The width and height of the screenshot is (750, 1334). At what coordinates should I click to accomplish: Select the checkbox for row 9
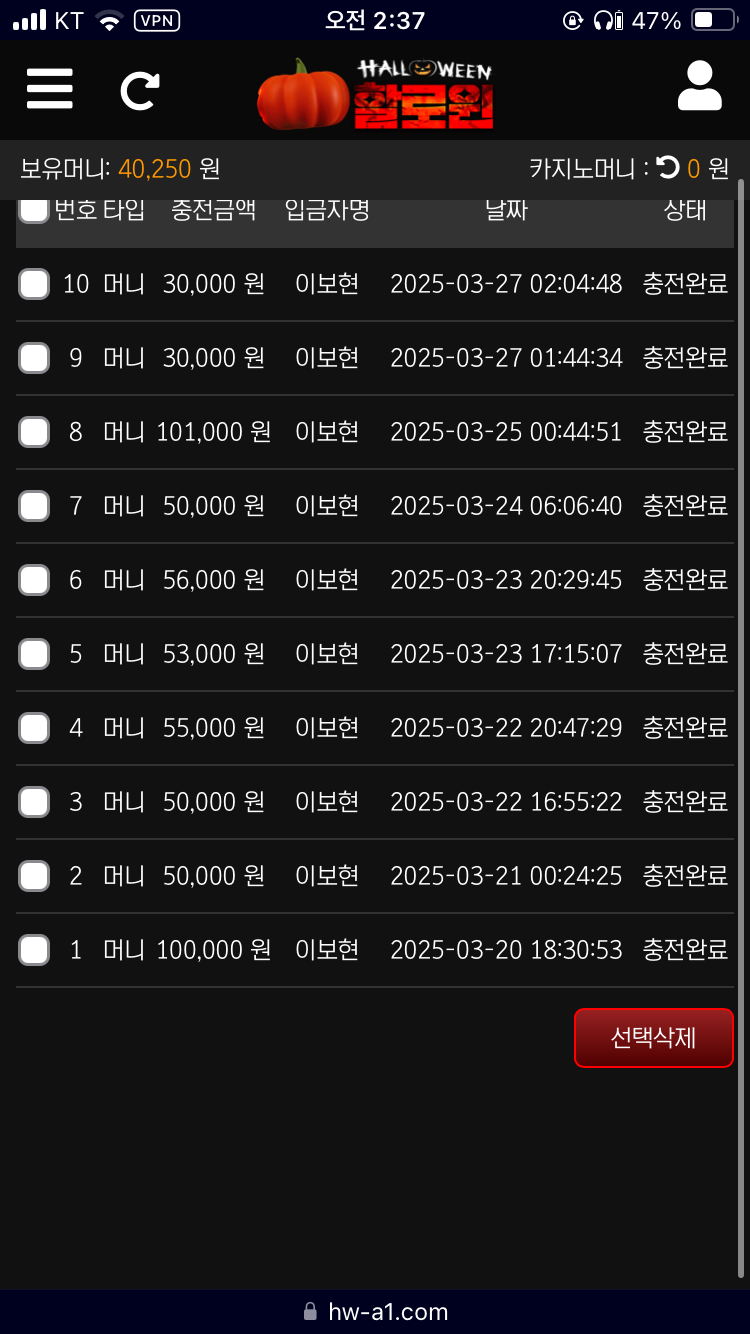click(x=34, y=358)
